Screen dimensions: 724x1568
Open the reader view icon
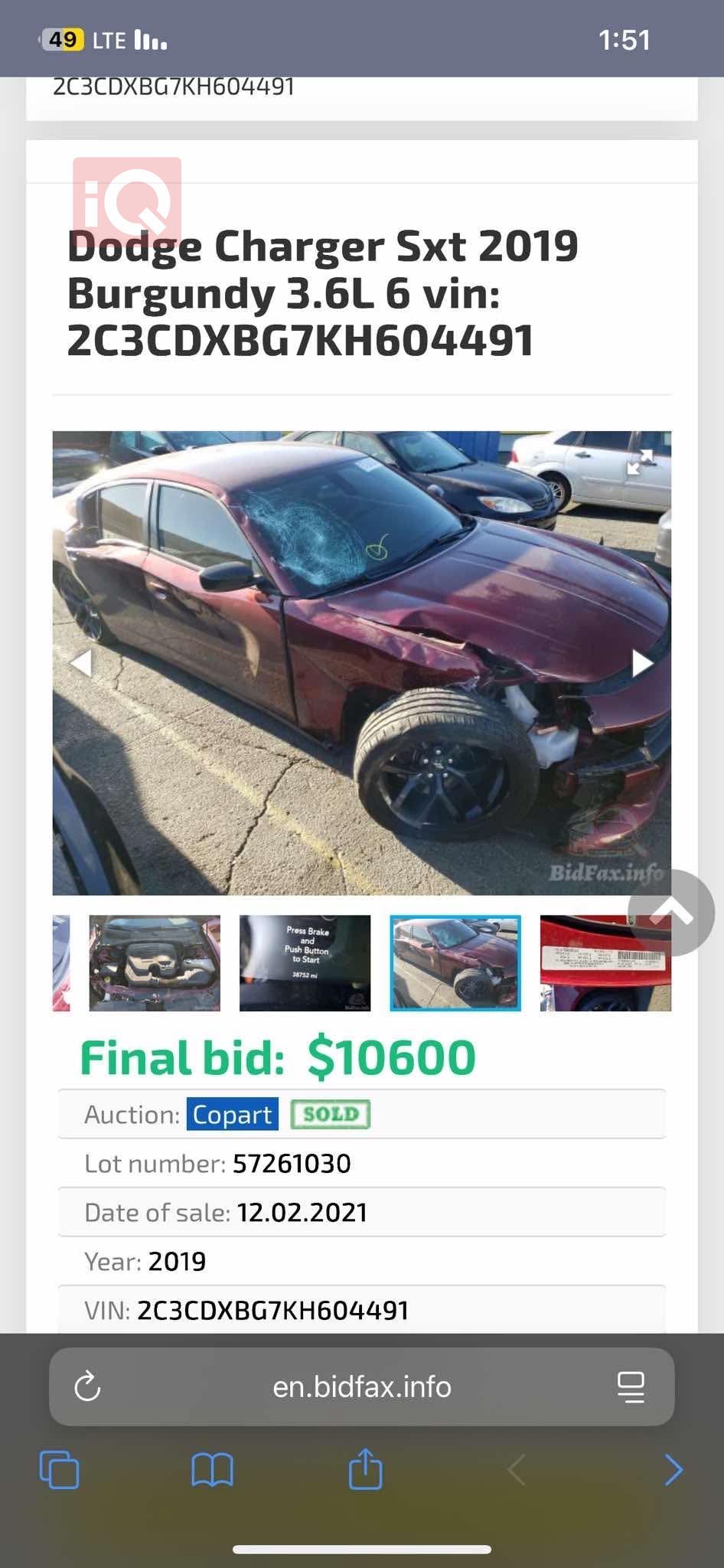631,1387
